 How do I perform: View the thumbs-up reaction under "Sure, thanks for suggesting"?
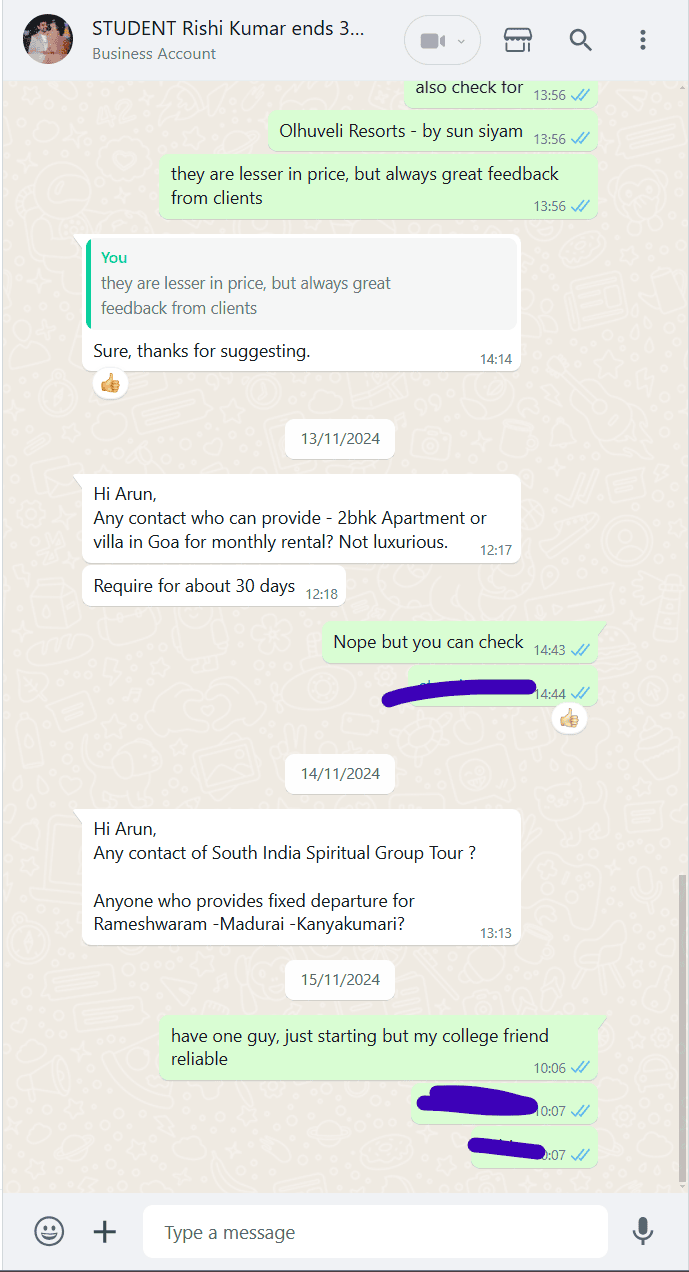pos(110,383)
